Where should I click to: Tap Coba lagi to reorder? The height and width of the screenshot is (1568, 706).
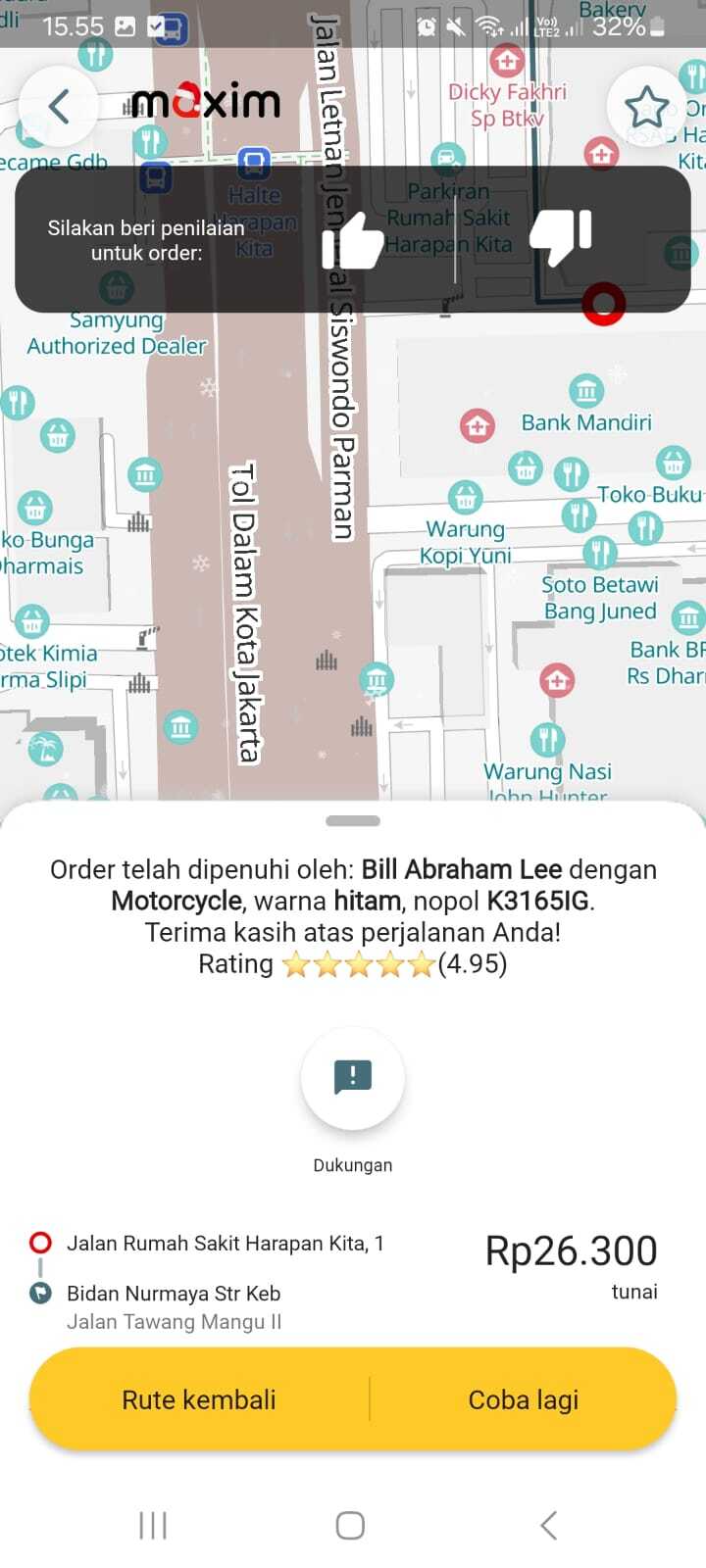click(524, 1399)
